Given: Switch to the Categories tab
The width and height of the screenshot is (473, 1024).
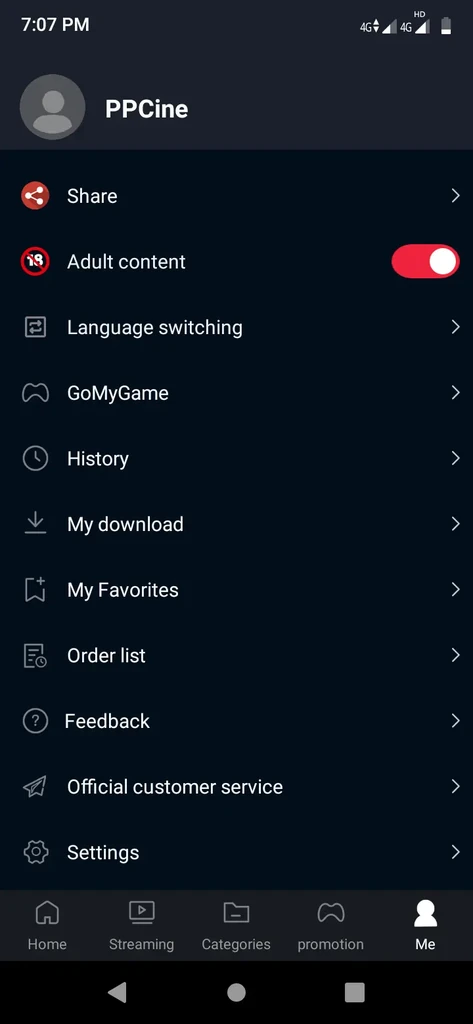Looking at the screenshot, I should (x=236, y=926).
